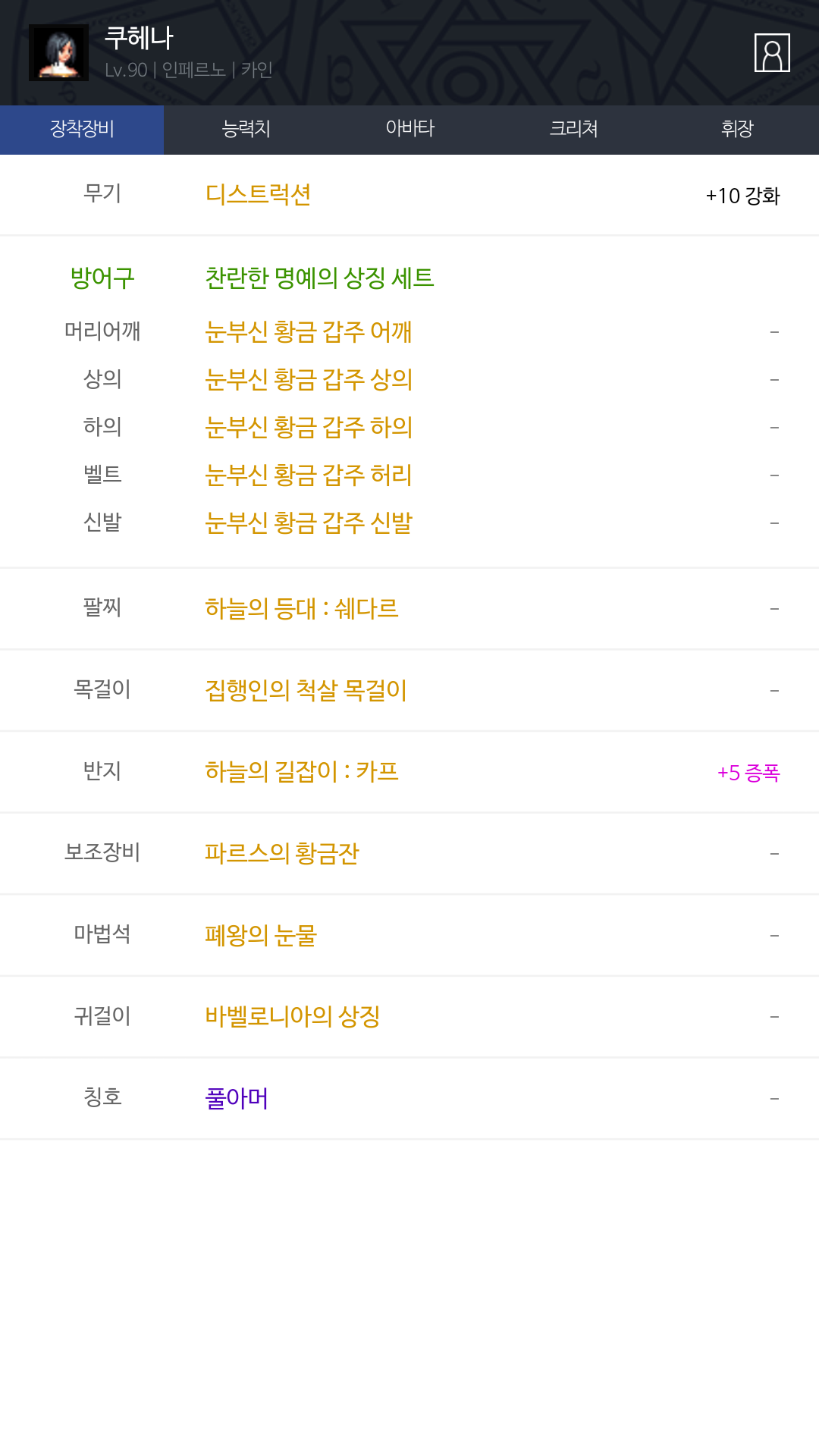Image resolution: width=819 pixels, height=1456 pixels.
Task: Open weapon item 디스트럭션
Action: tap(258, 195)
